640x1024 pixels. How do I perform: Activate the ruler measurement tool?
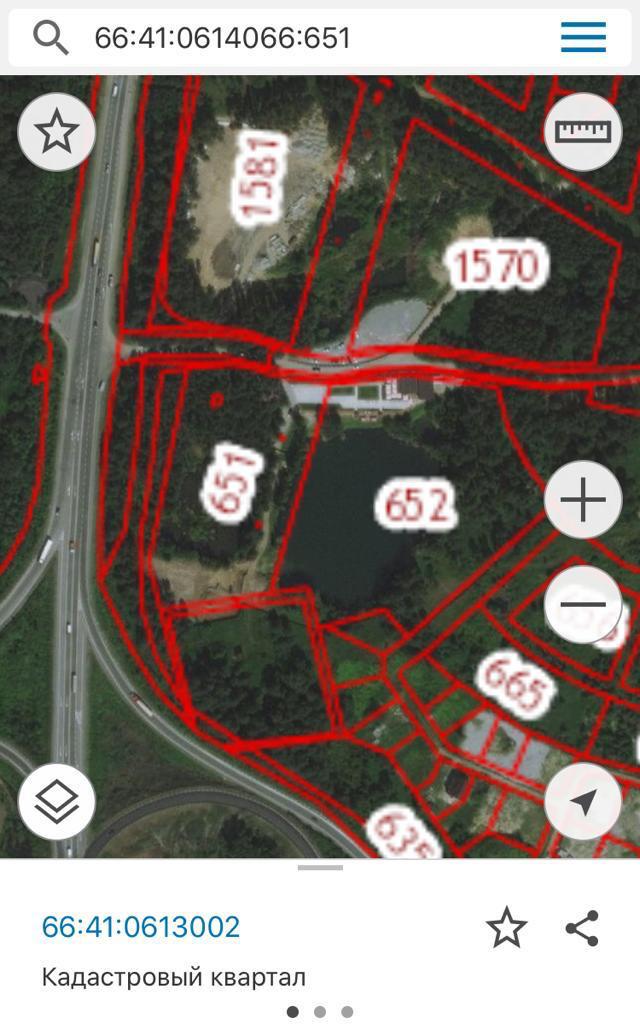(x=582, y=132)
